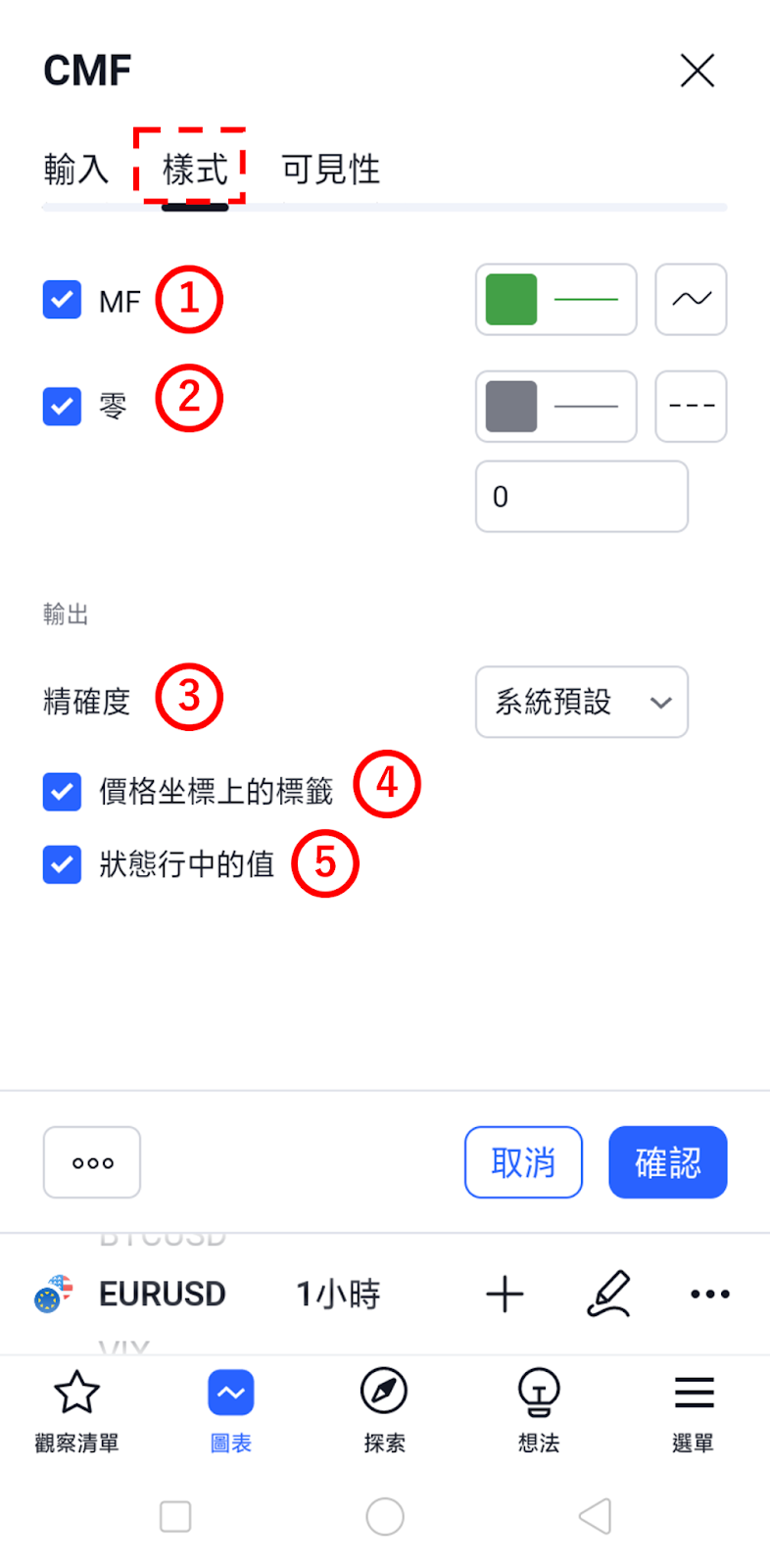Tap the system back button
Screen dimensions: 770x1568
[x=595, y=1516]
